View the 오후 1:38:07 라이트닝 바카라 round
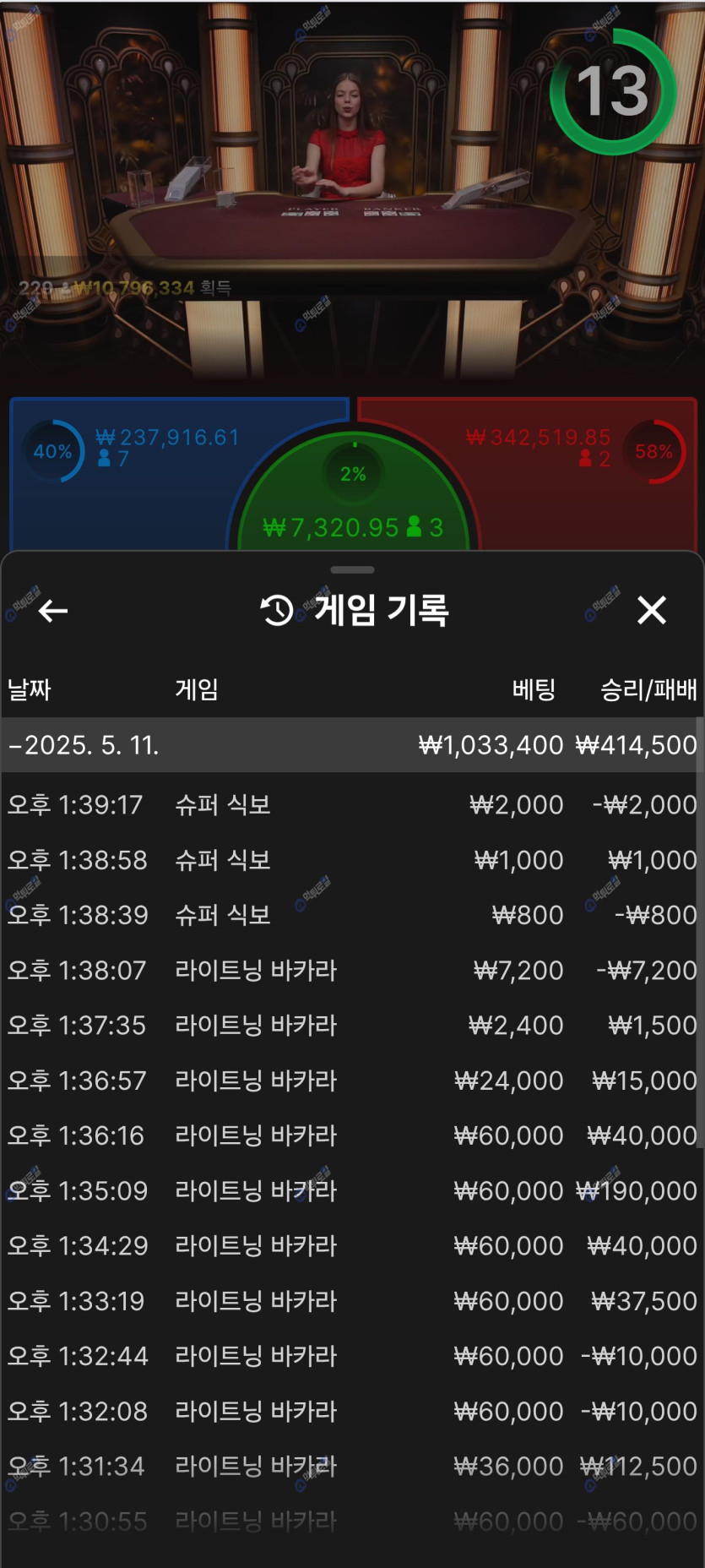This screenshot has height=1568, width=705. (x=352, y=970)
